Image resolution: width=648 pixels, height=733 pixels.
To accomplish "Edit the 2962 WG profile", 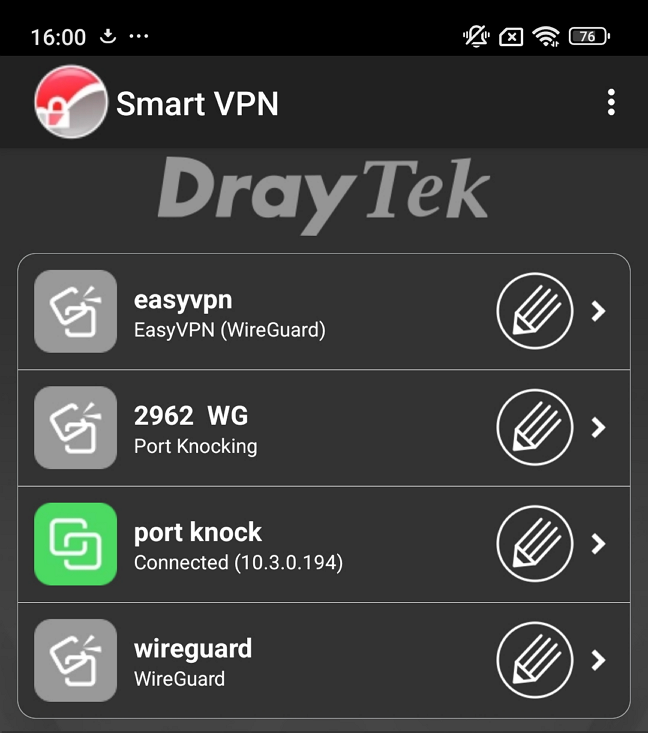I will (535, 428).
